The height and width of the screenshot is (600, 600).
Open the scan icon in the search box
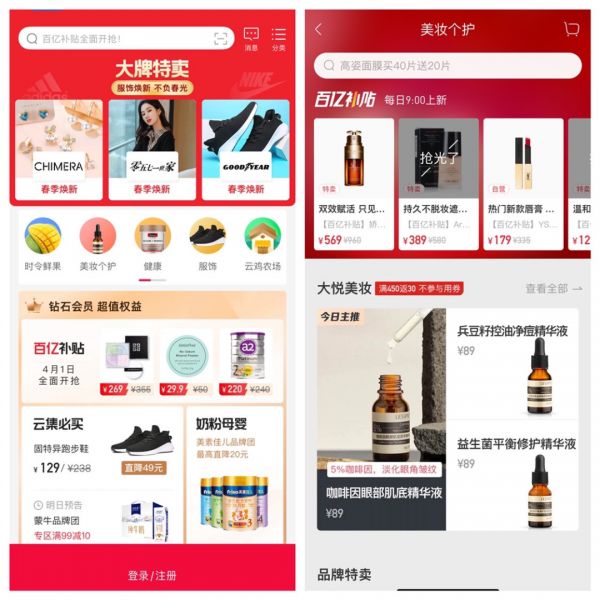coord(220,38)
